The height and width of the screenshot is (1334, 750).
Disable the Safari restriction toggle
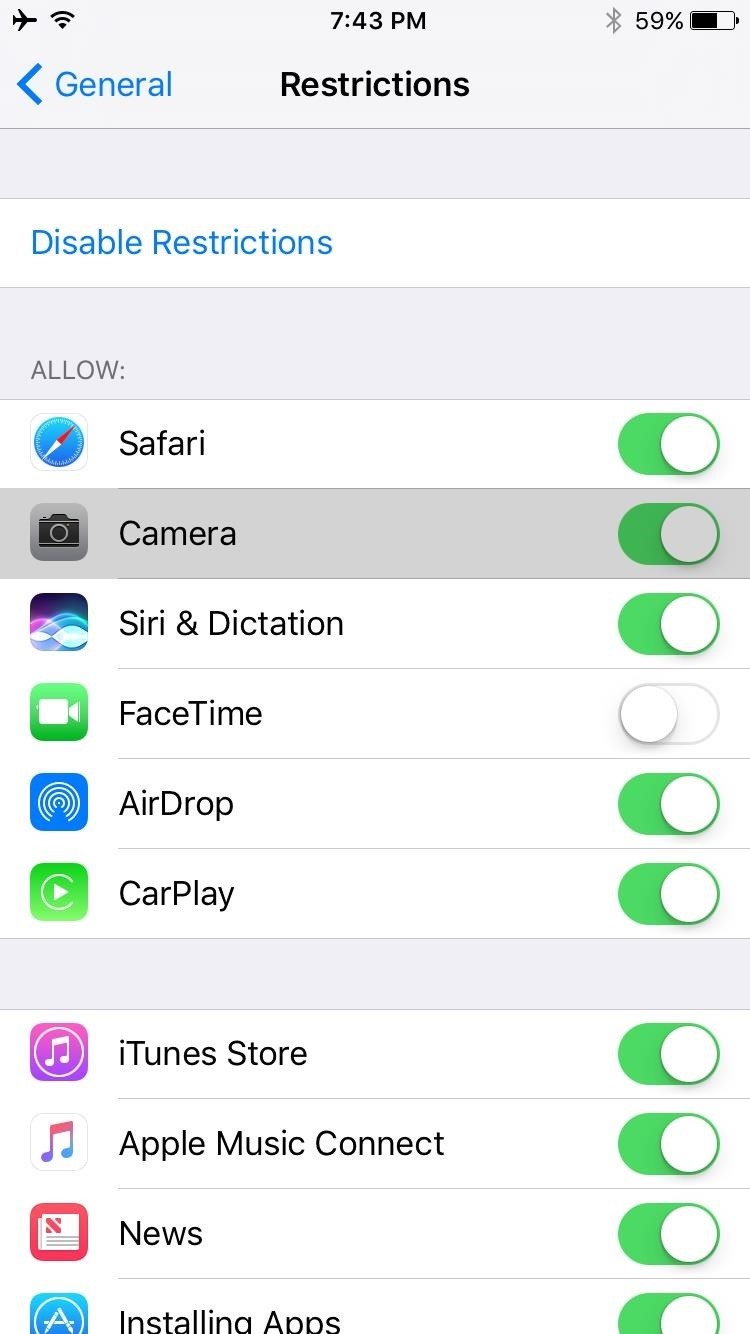click(x=668, y=443)
